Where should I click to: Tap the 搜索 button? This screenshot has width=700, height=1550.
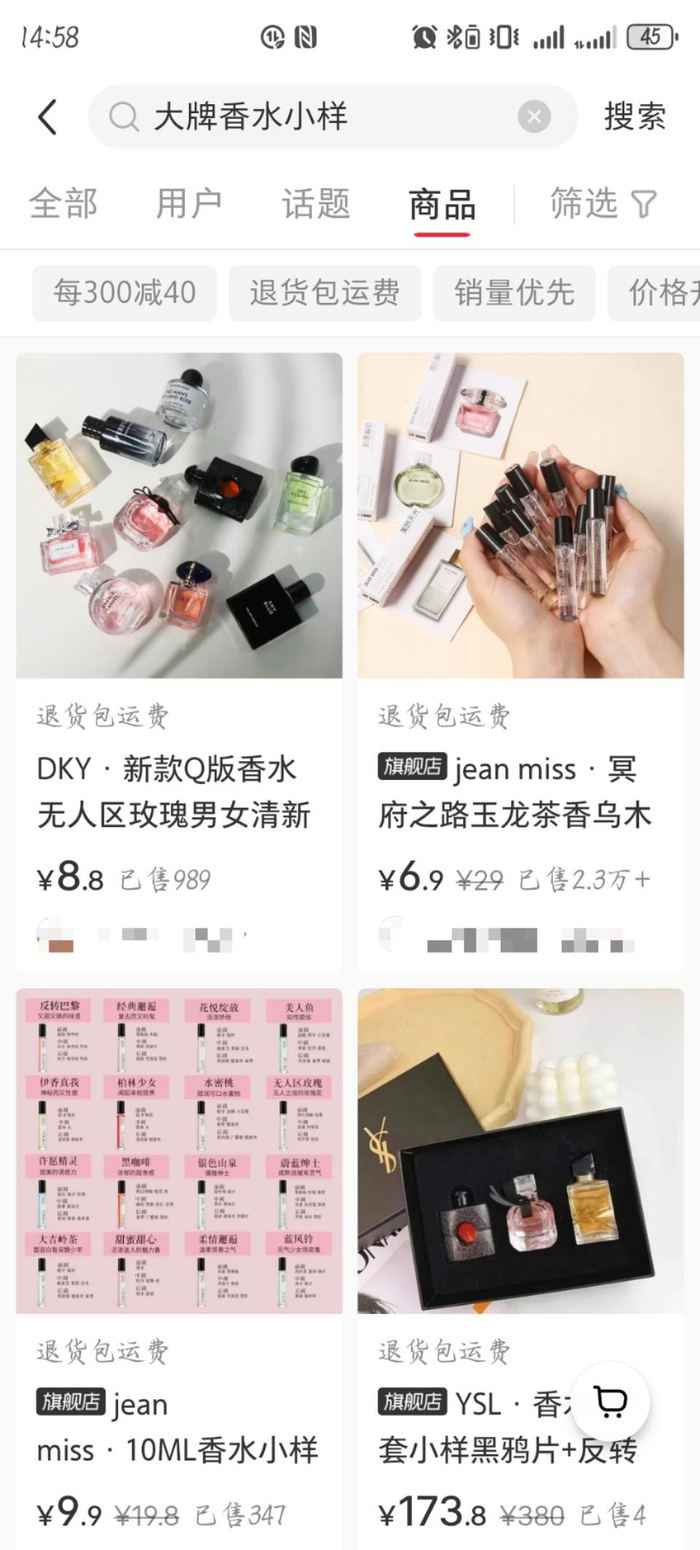(x=634, y=117)
